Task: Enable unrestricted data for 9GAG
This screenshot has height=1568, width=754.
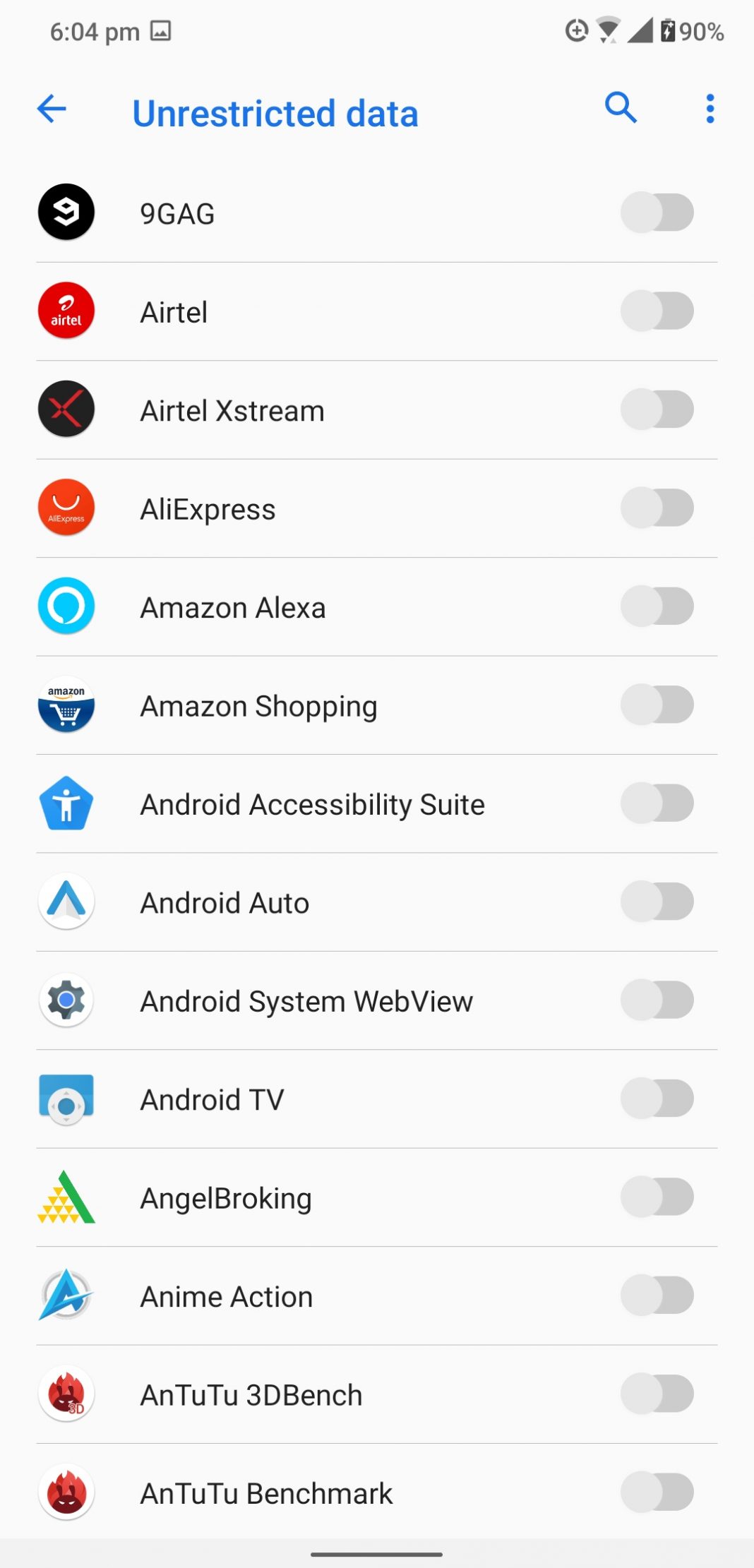Action: click(657, 213)
